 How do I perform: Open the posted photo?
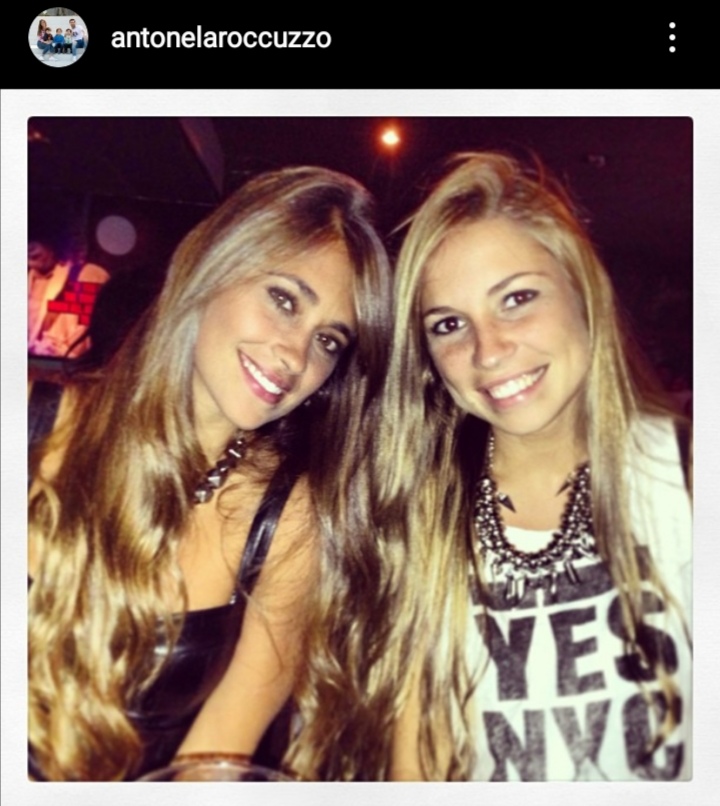pyautogui.click(x=360, y=448)
